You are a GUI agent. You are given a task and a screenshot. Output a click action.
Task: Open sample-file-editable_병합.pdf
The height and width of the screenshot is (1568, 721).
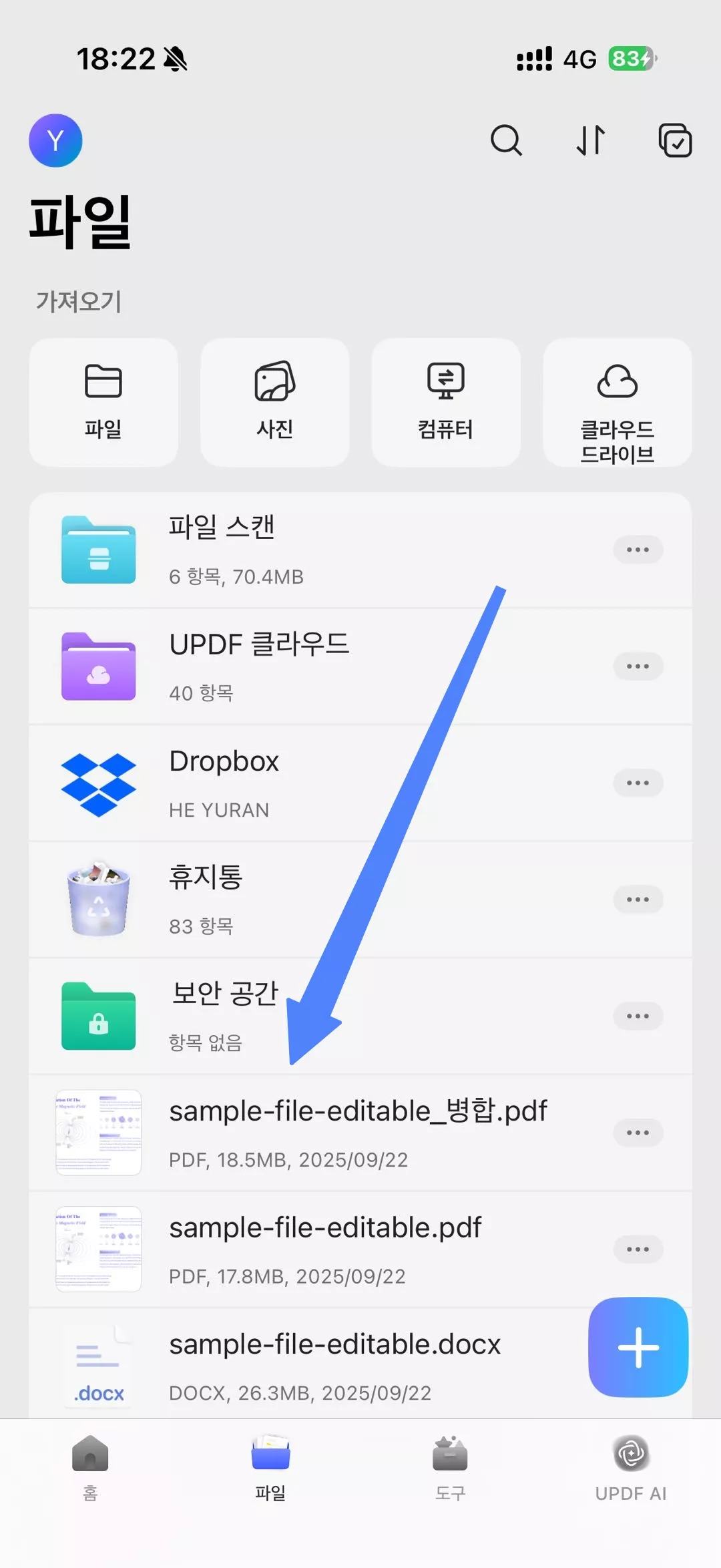point(358,1132)
